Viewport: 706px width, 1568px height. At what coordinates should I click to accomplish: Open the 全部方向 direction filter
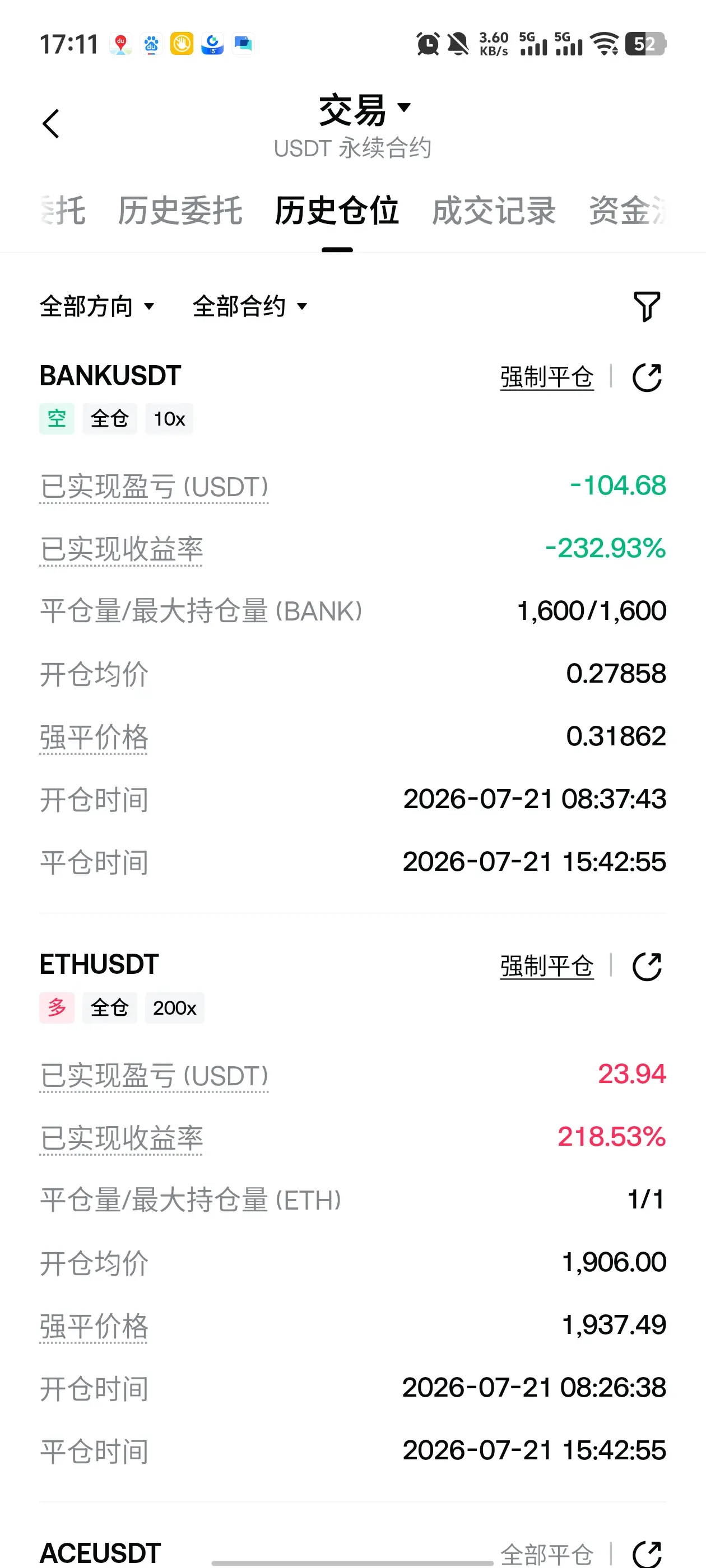tap(97, 306)
